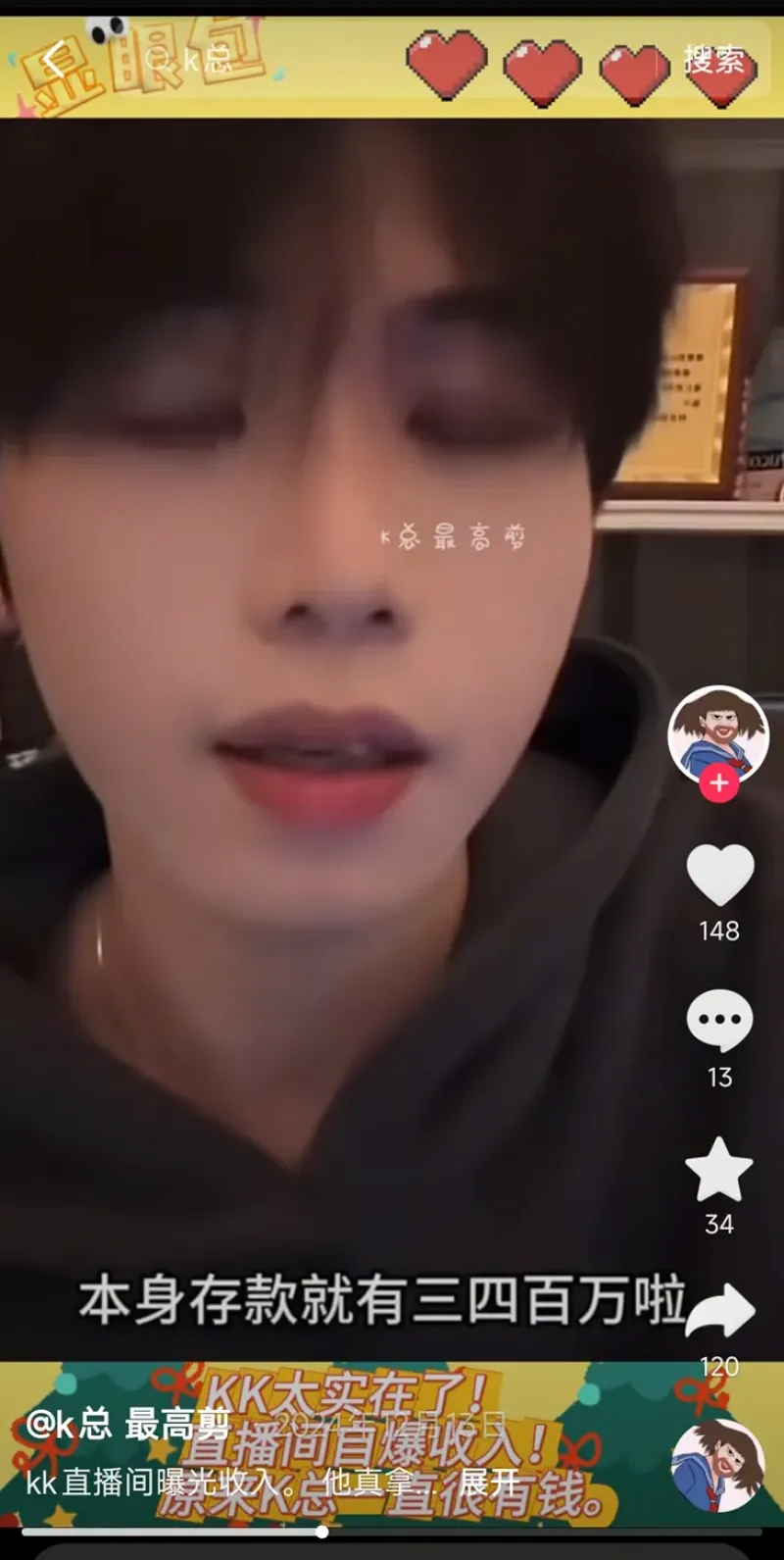Like this video with the heart icon
784x1560 pixels.
(x=719, y=875)
